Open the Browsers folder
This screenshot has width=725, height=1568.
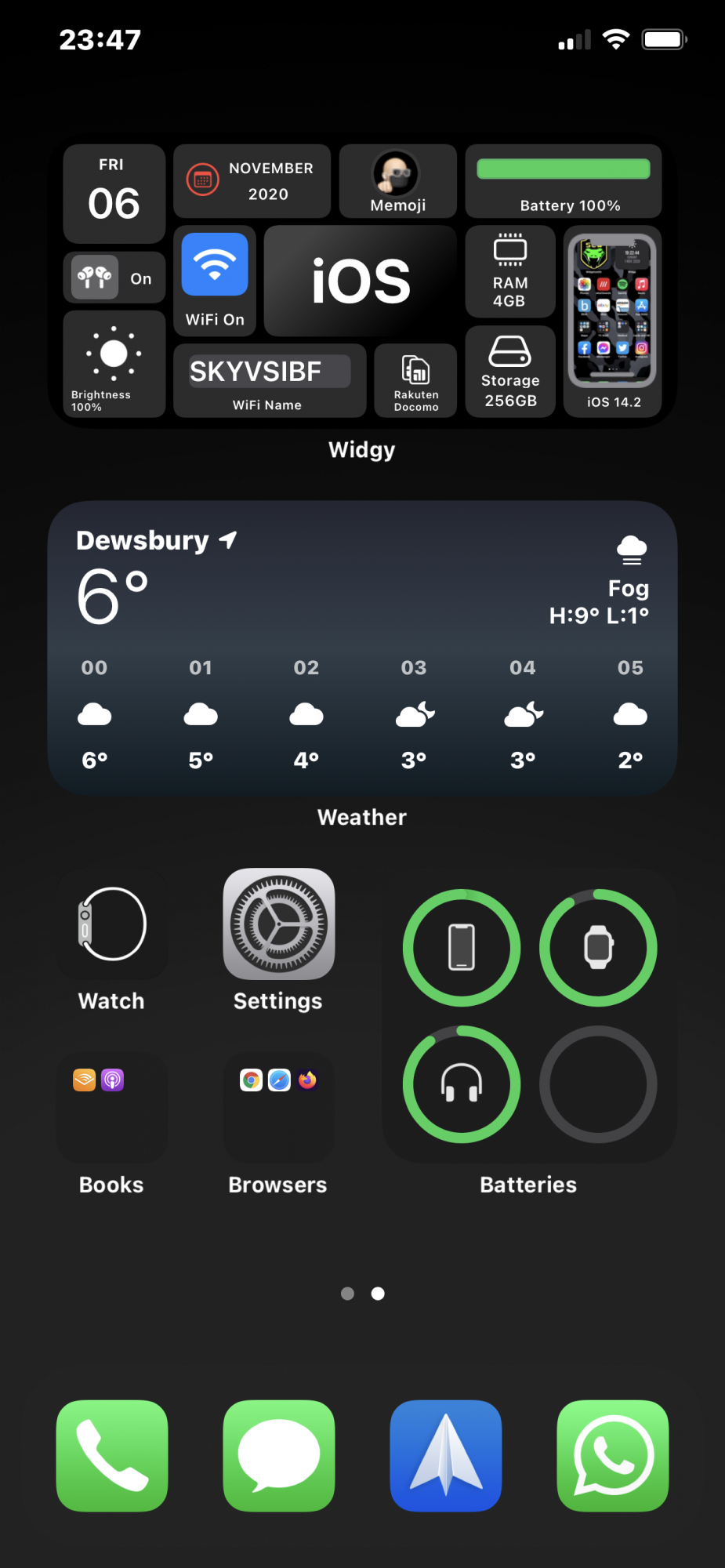[x=278, y=1107]
